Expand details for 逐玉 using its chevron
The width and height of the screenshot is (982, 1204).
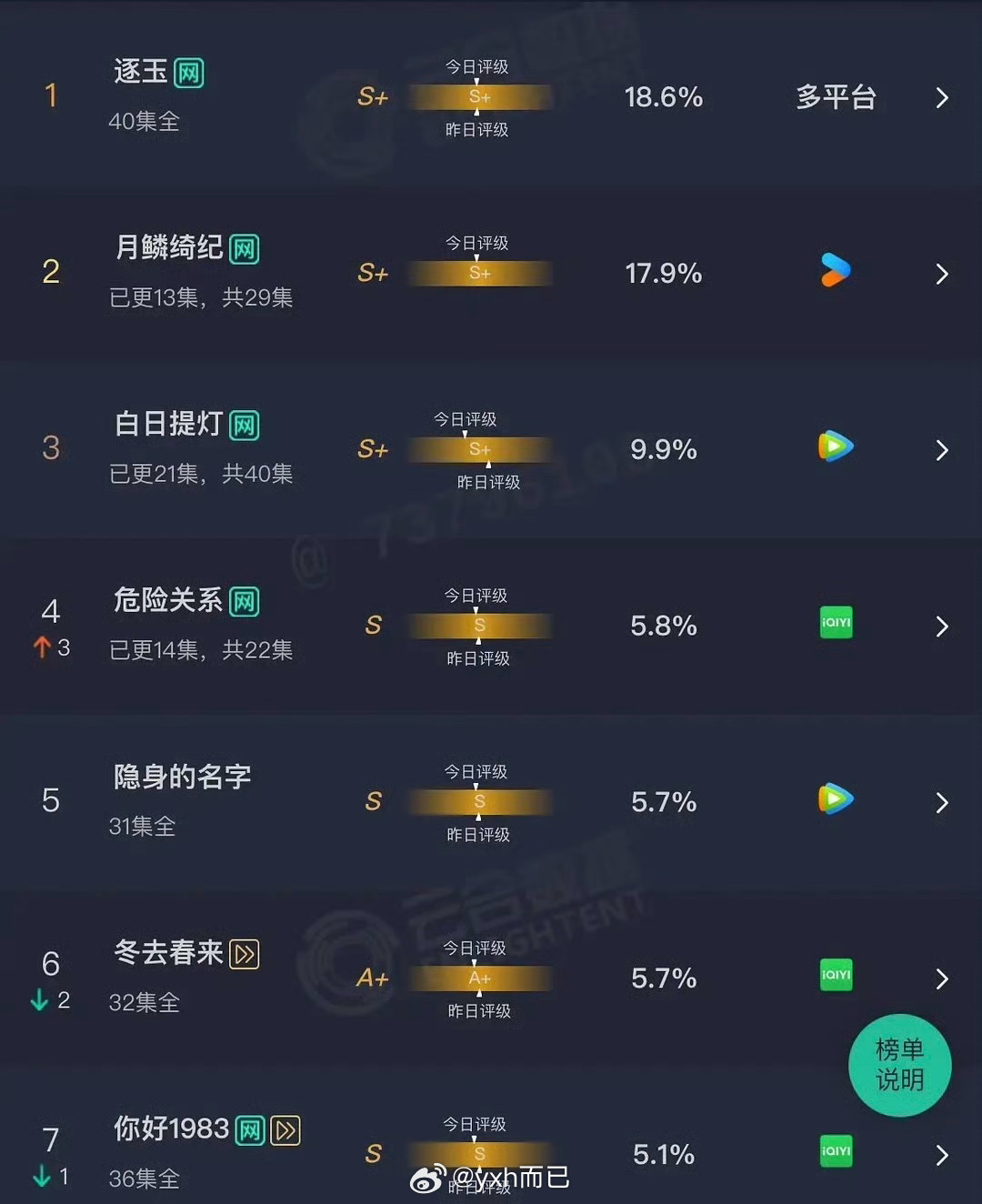pos(943,98)
